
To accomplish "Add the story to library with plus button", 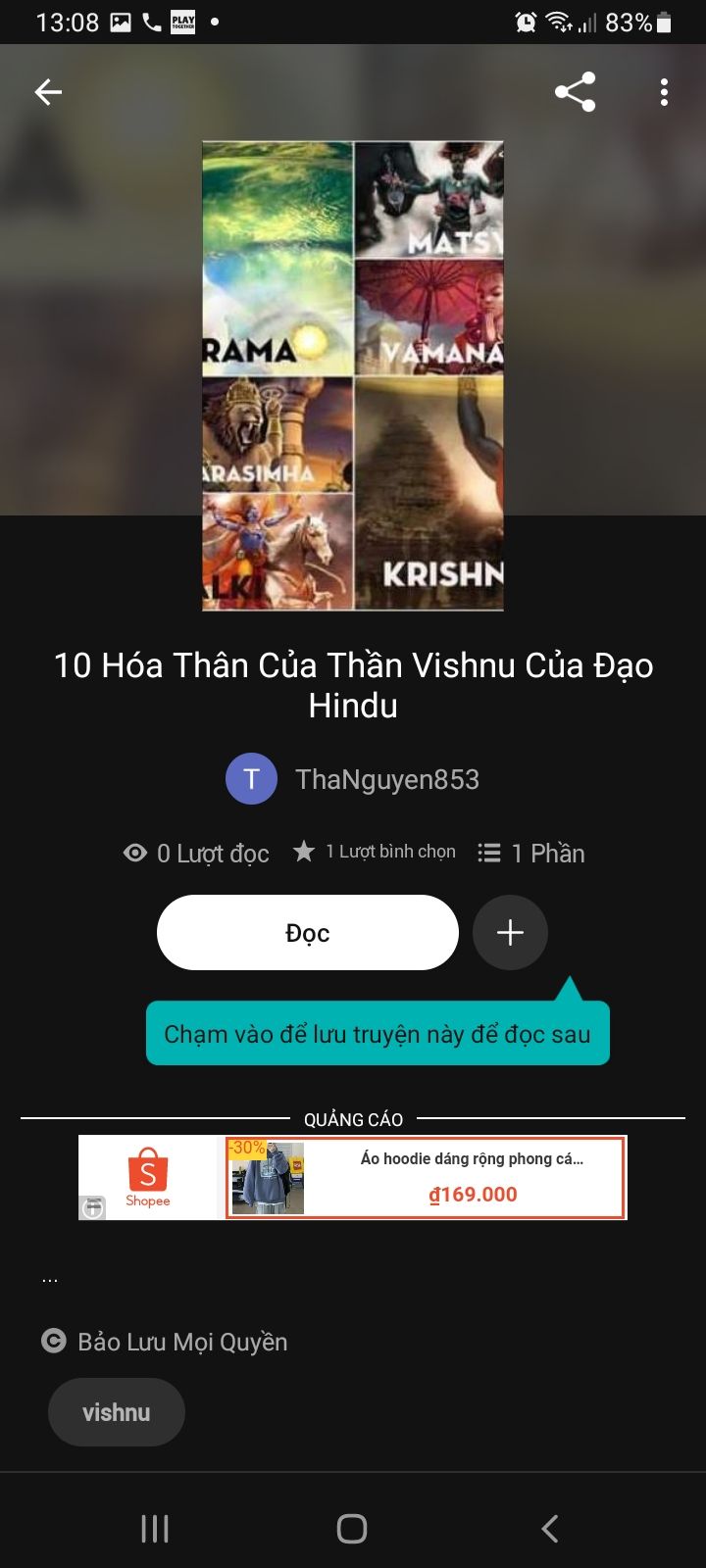I will pyautogui.click(x=510, y=932).
